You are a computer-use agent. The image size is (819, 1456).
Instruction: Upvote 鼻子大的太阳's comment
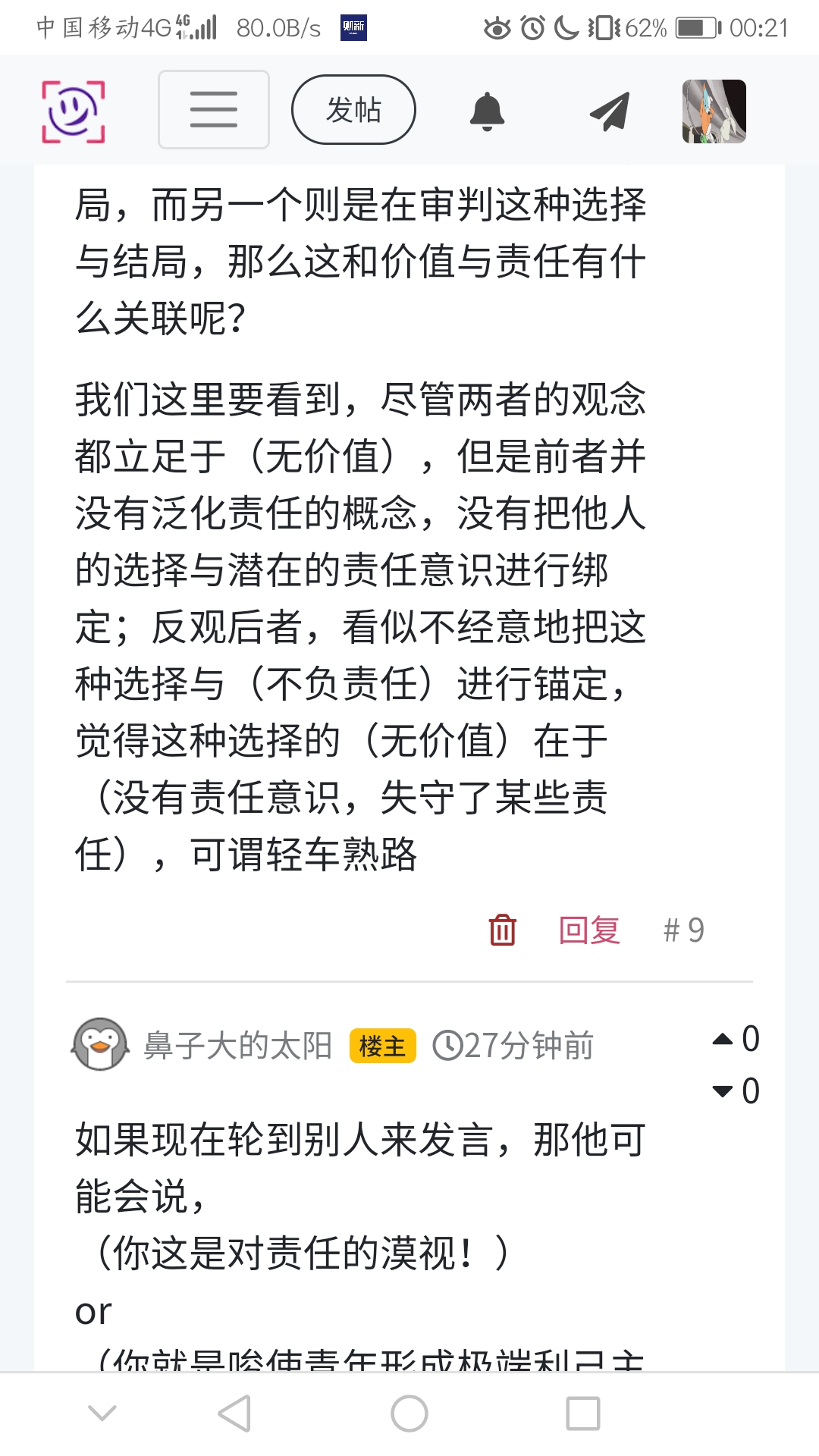coord(723,1039)
